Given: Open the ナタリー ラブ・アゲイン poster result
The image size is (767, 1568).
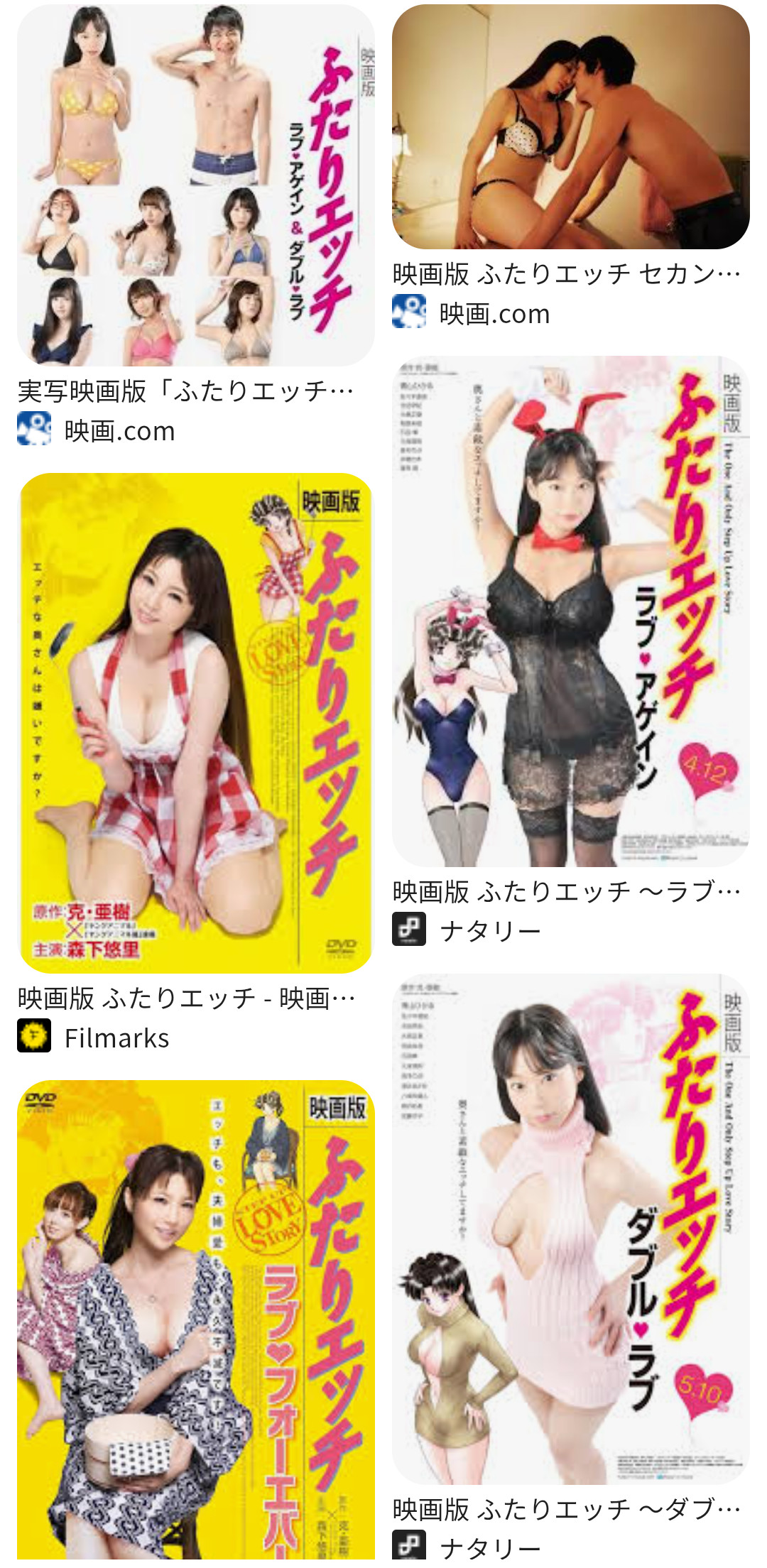Looking at the screenshot, I should click(570, 611).
